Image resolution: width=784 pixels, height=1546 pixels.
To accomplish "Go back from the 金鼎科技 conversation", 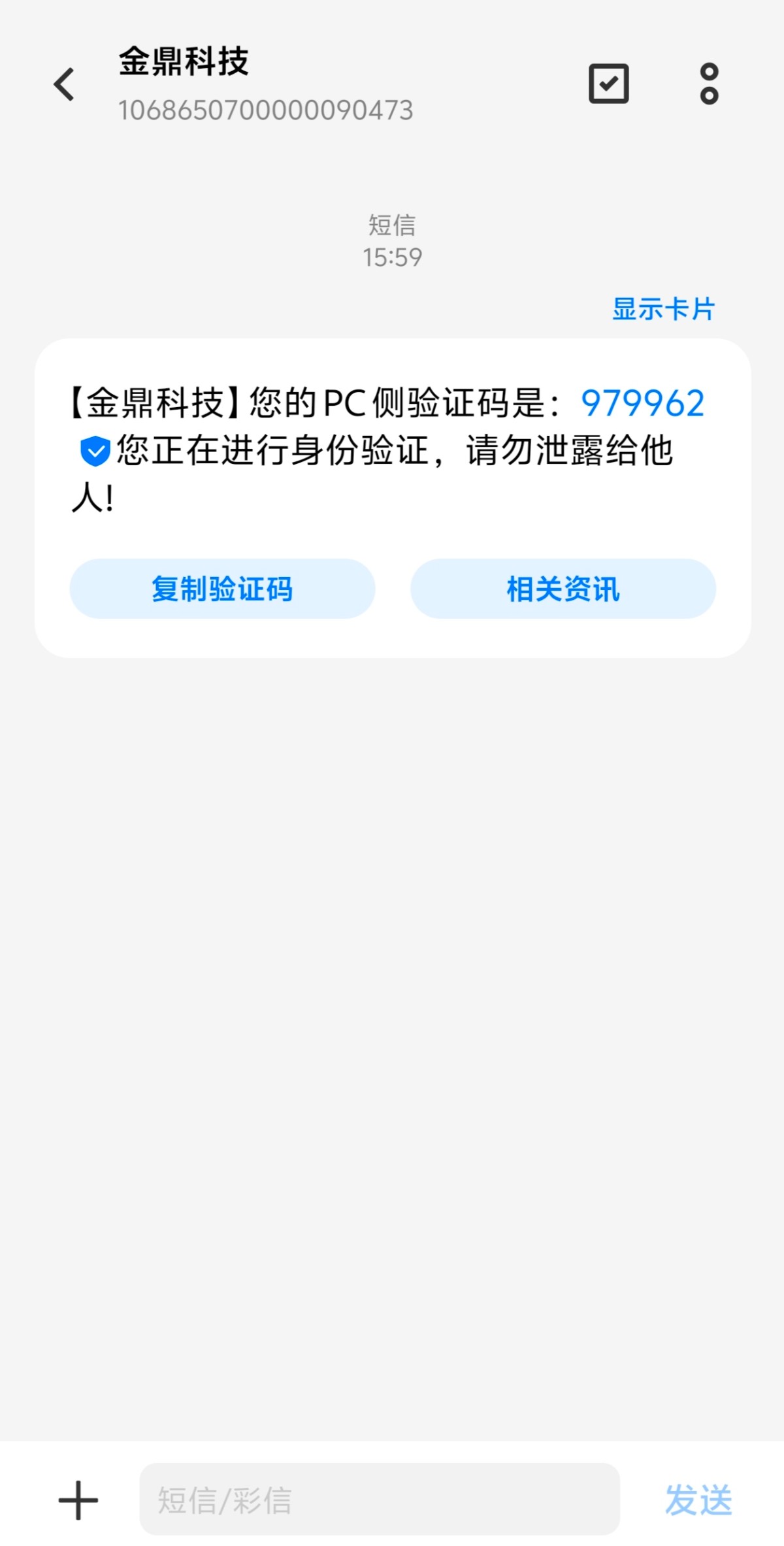I will [64, 84].
